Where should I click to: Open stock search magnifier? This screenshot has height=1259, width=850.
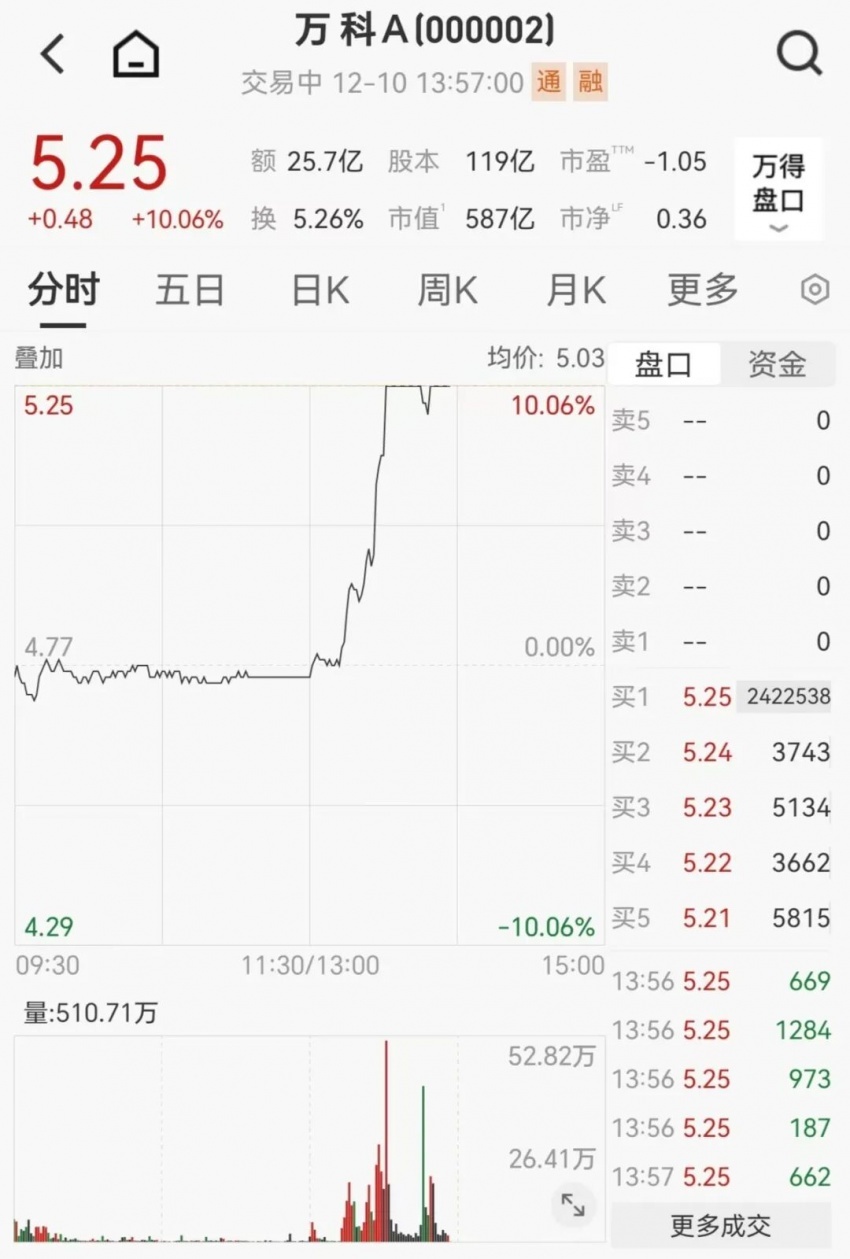[799, 52]
